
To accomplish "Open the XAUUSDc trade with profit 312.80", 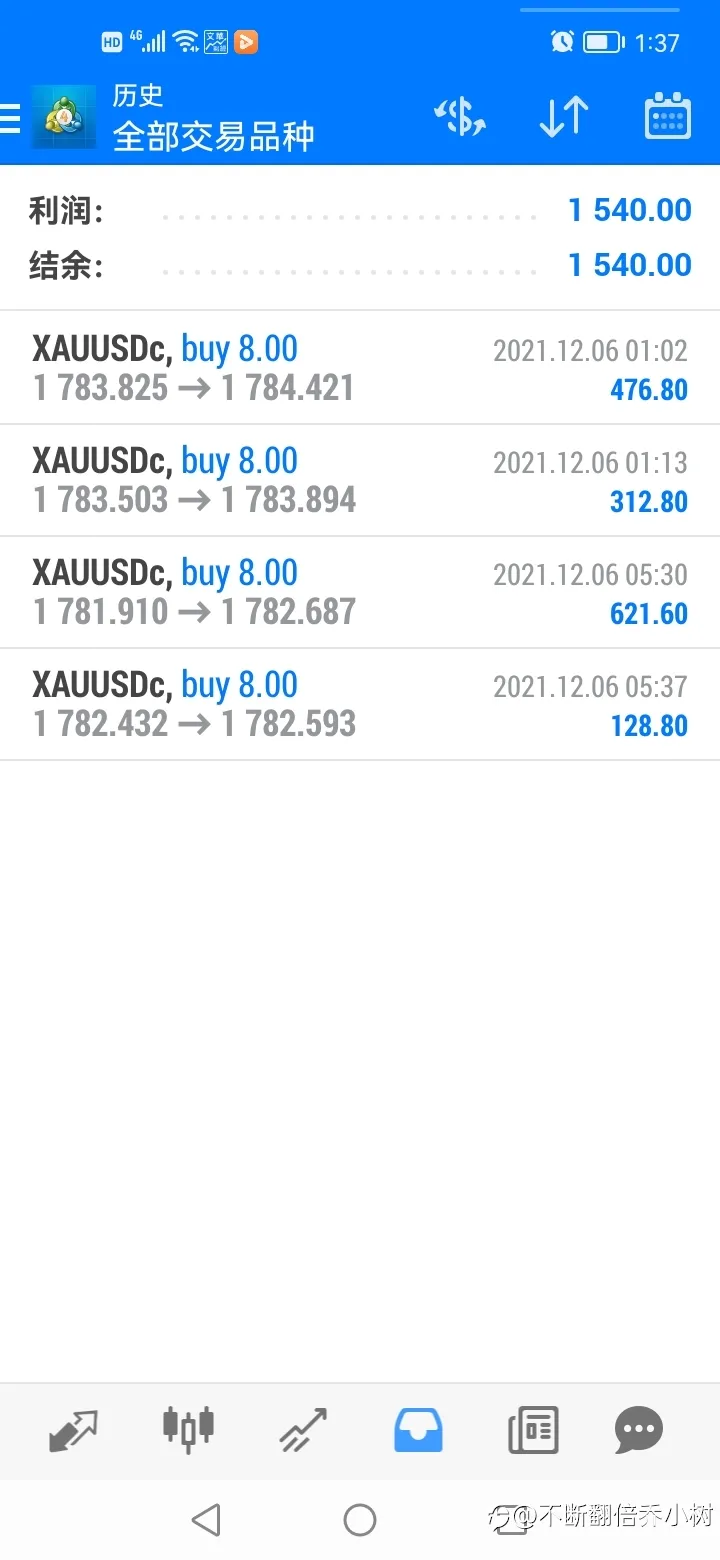I will (x=360, y=480).
